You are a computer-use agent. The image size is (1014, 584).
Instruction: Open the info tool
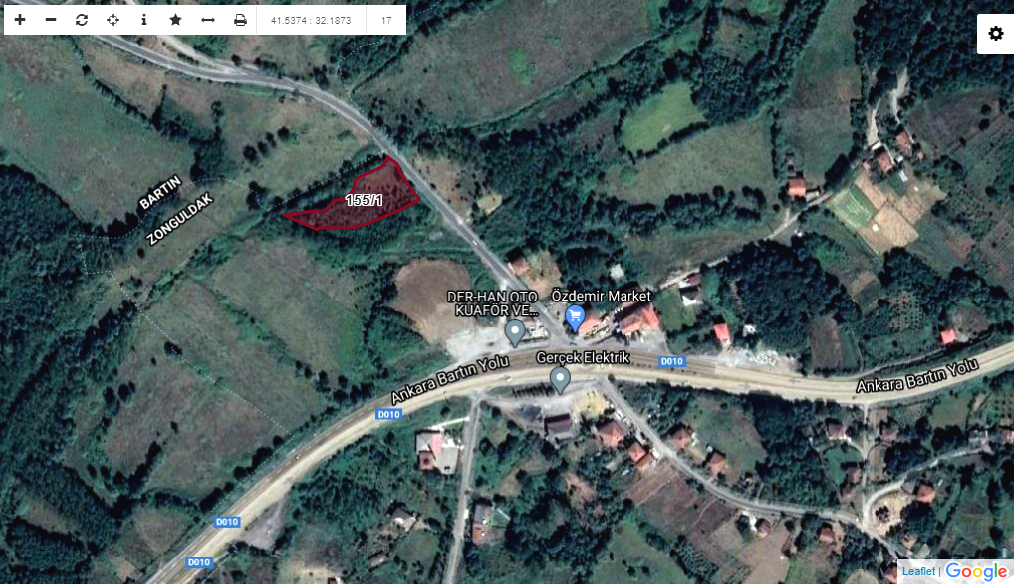[144, 20]
